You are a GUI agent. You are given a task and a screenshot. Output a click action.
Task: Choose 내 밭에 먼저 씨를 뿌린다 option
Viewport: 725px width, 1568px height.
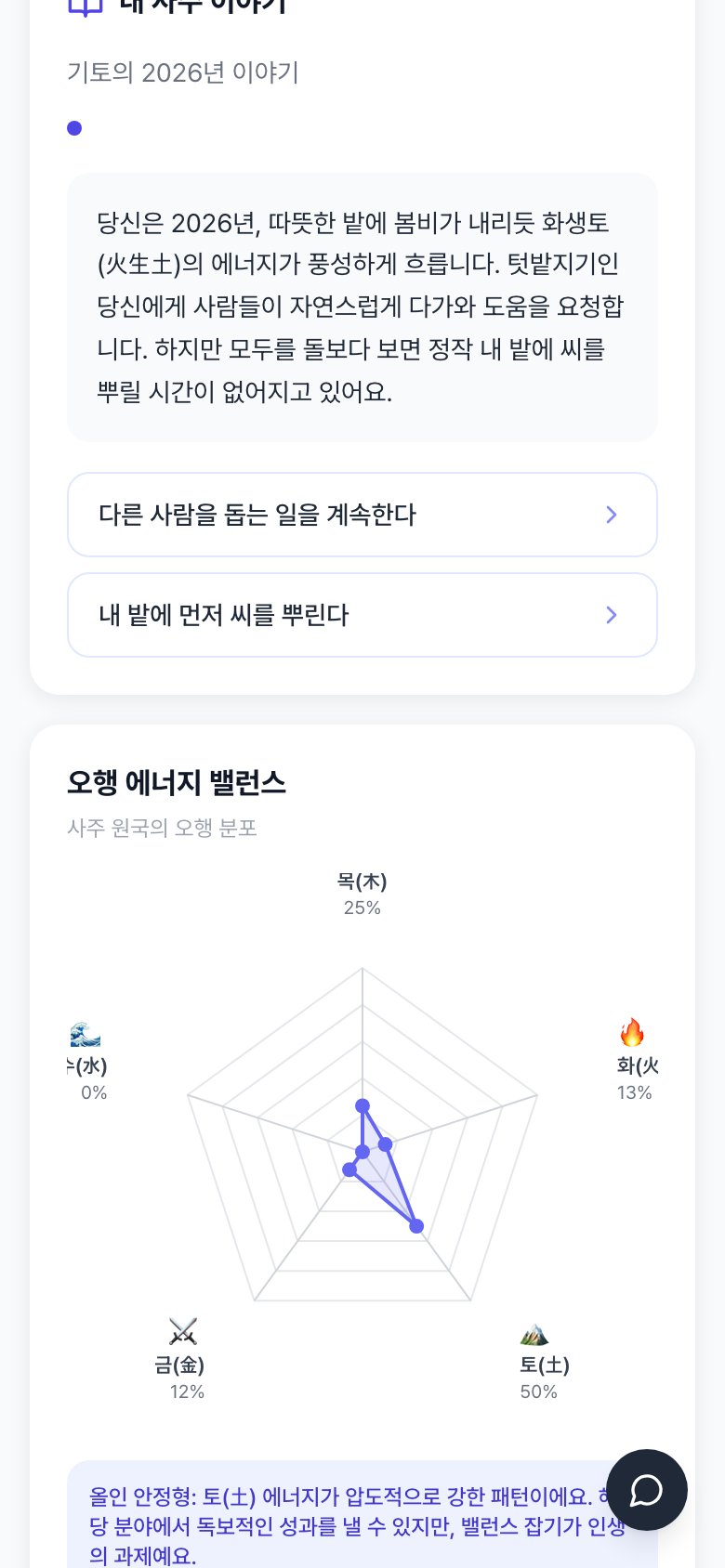tap(362, 615)
